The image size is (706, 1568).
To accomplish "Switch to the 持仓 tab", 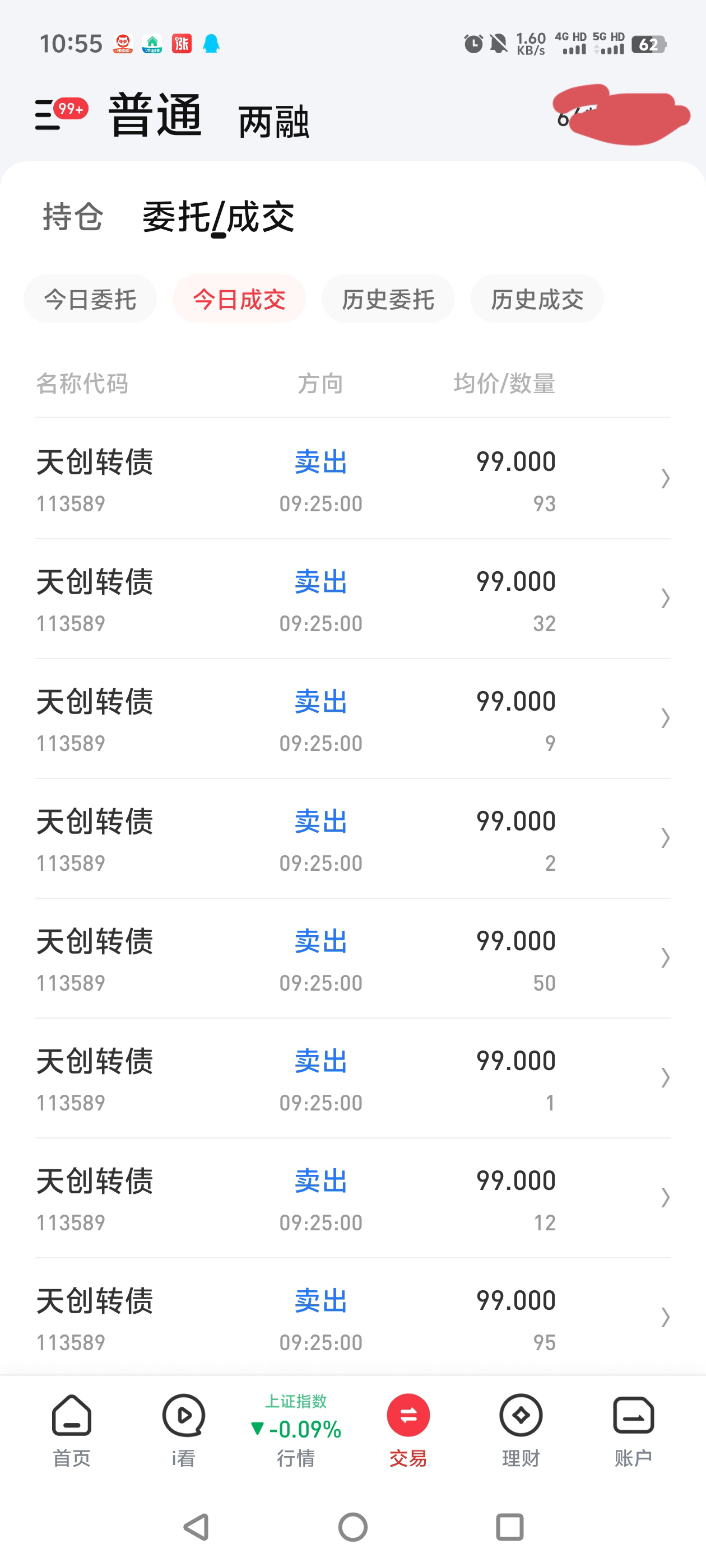I will [73, 217].
